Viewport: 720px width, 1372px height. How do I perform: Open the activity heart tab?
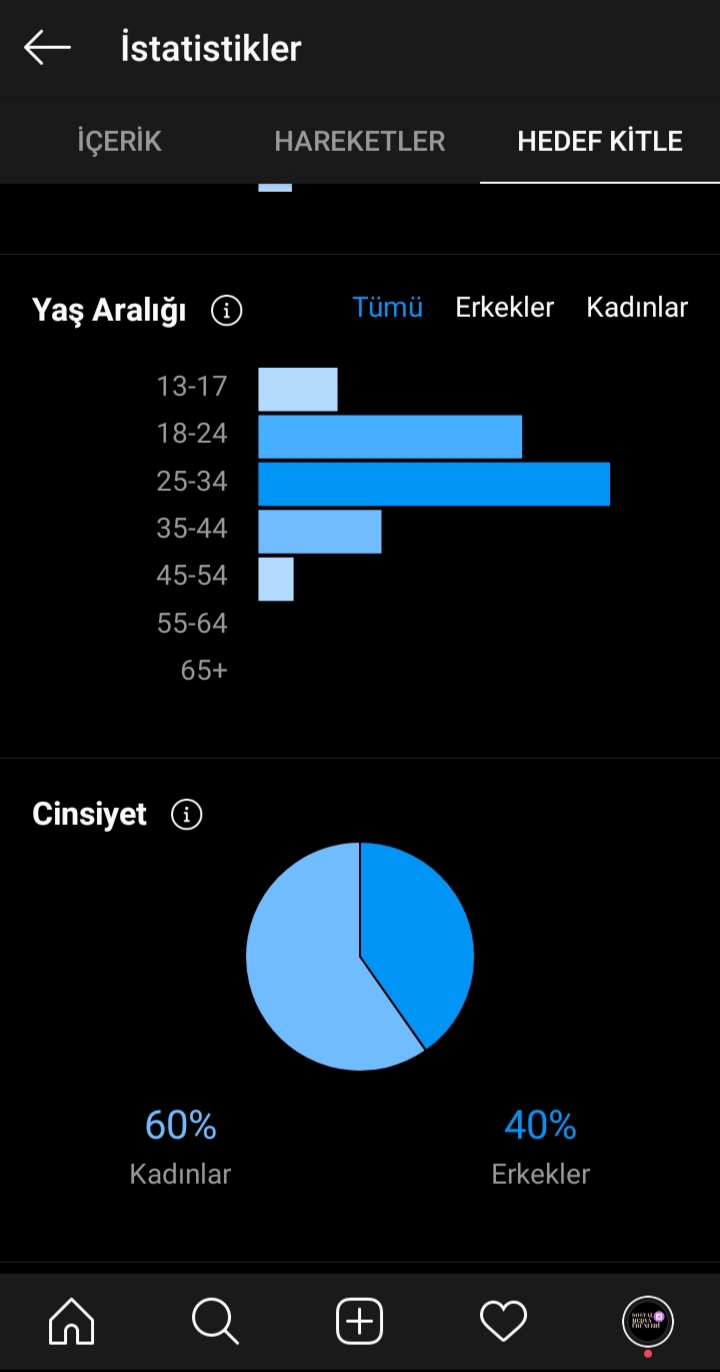[503, 1322]
